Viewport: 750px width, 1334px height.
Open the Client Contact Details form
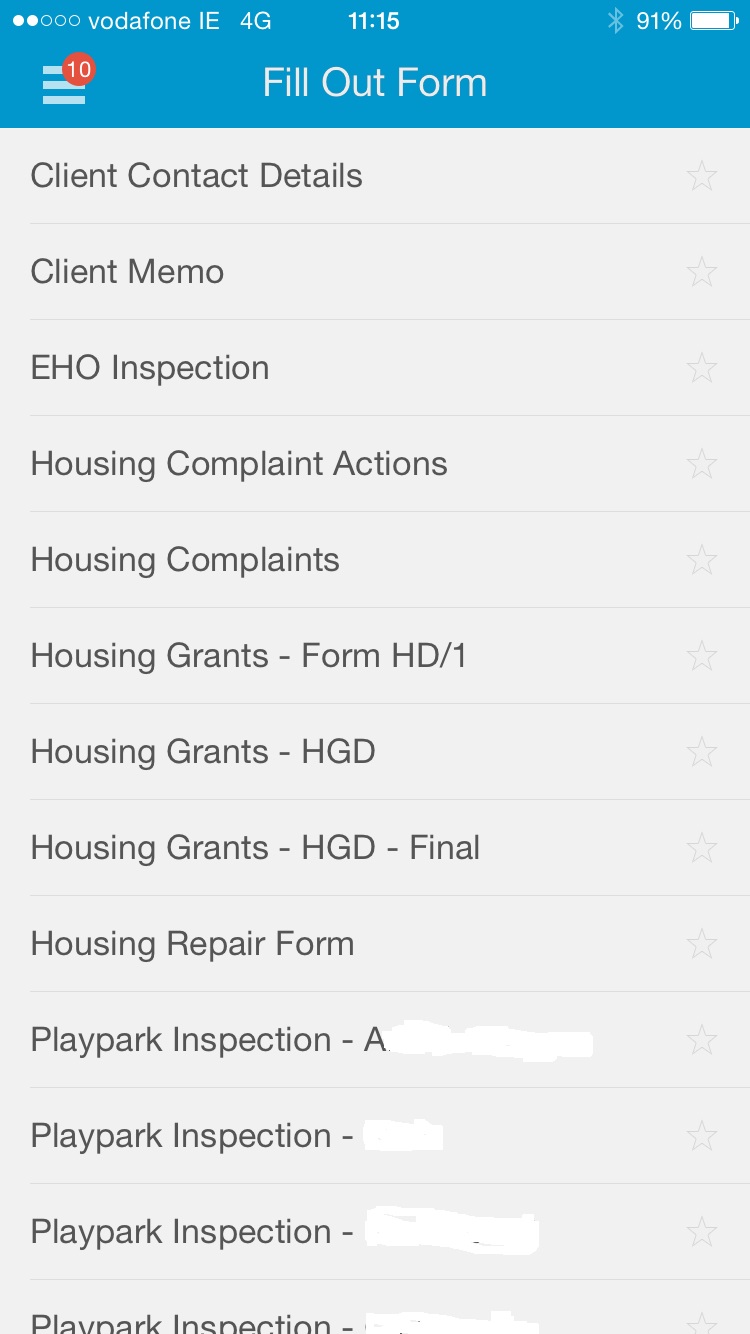(197, 176)
